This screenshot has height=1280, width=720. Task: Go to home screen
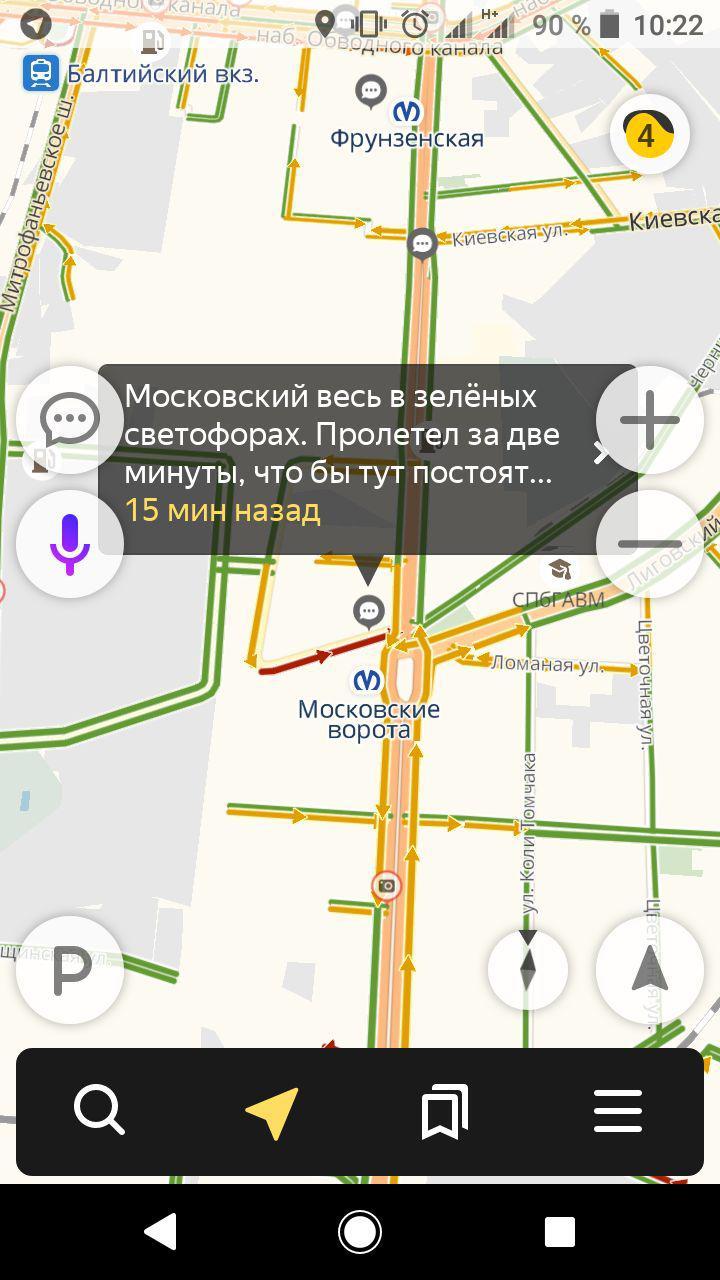coord(360,1232)
